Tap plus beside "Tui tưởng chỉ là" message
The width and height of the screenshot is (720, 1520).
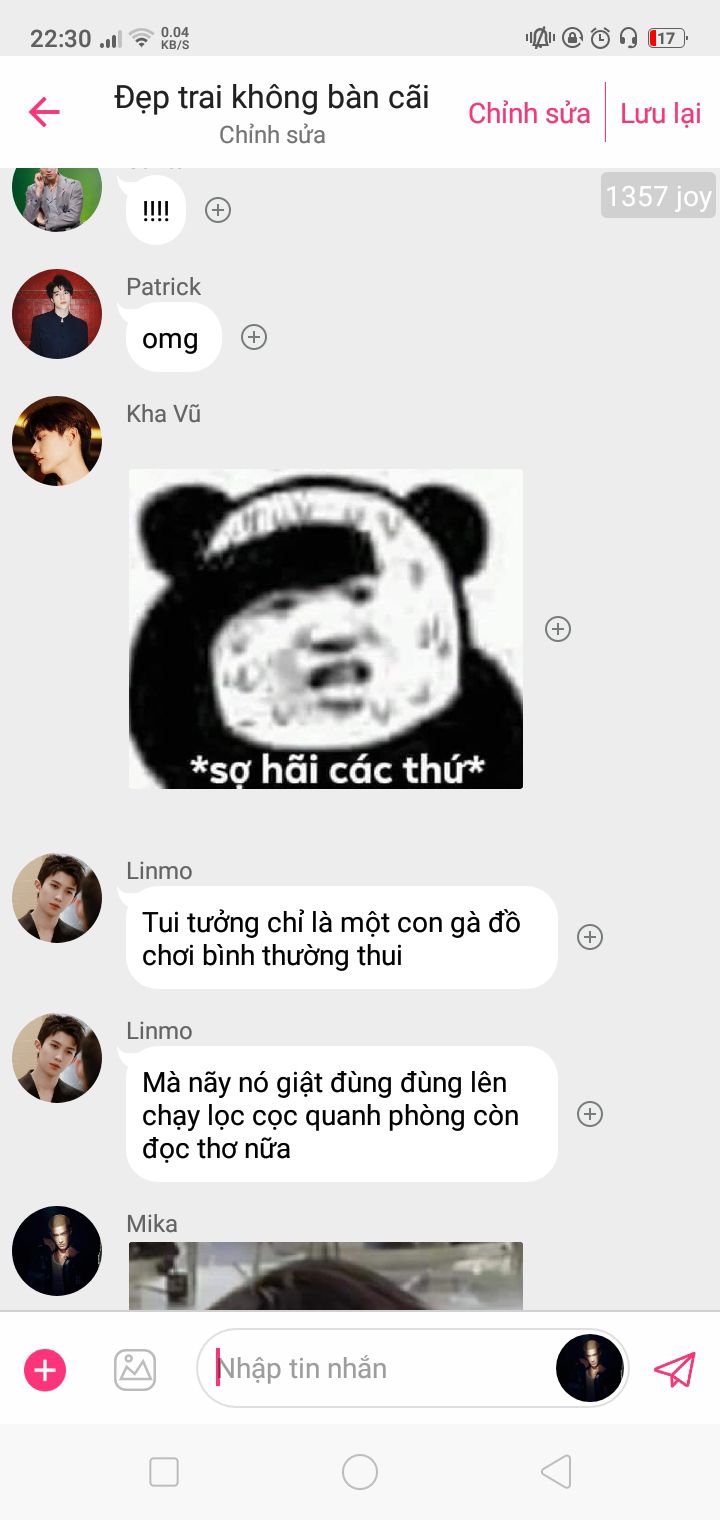point(590,937)
